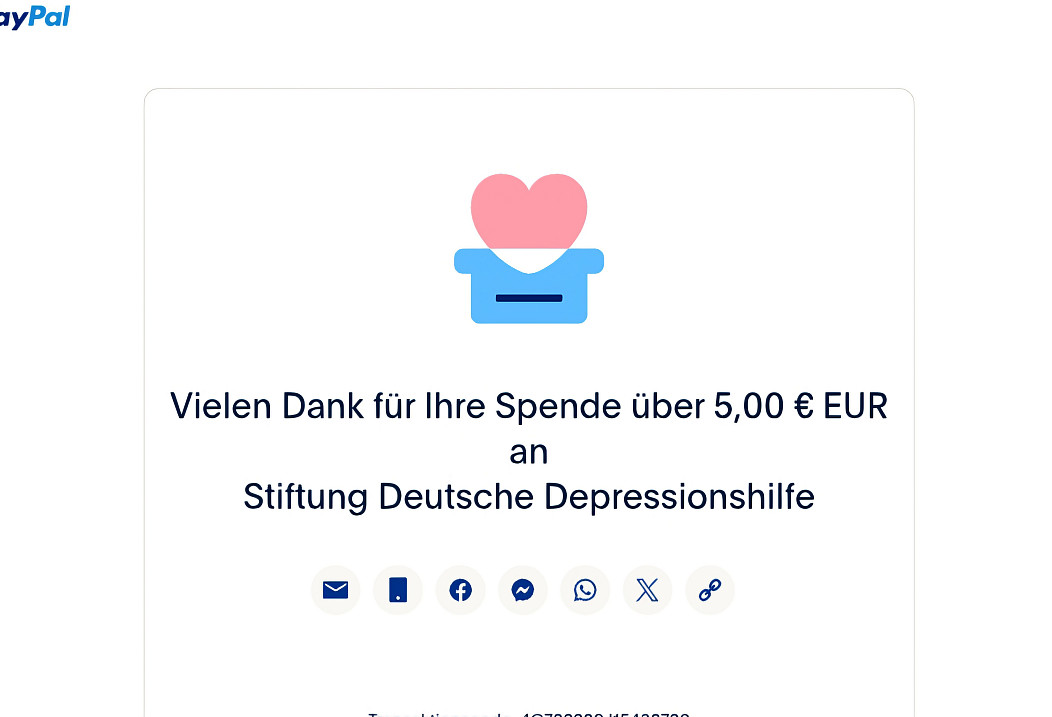Share the donation on Facebook

click(x=460, y=590)
